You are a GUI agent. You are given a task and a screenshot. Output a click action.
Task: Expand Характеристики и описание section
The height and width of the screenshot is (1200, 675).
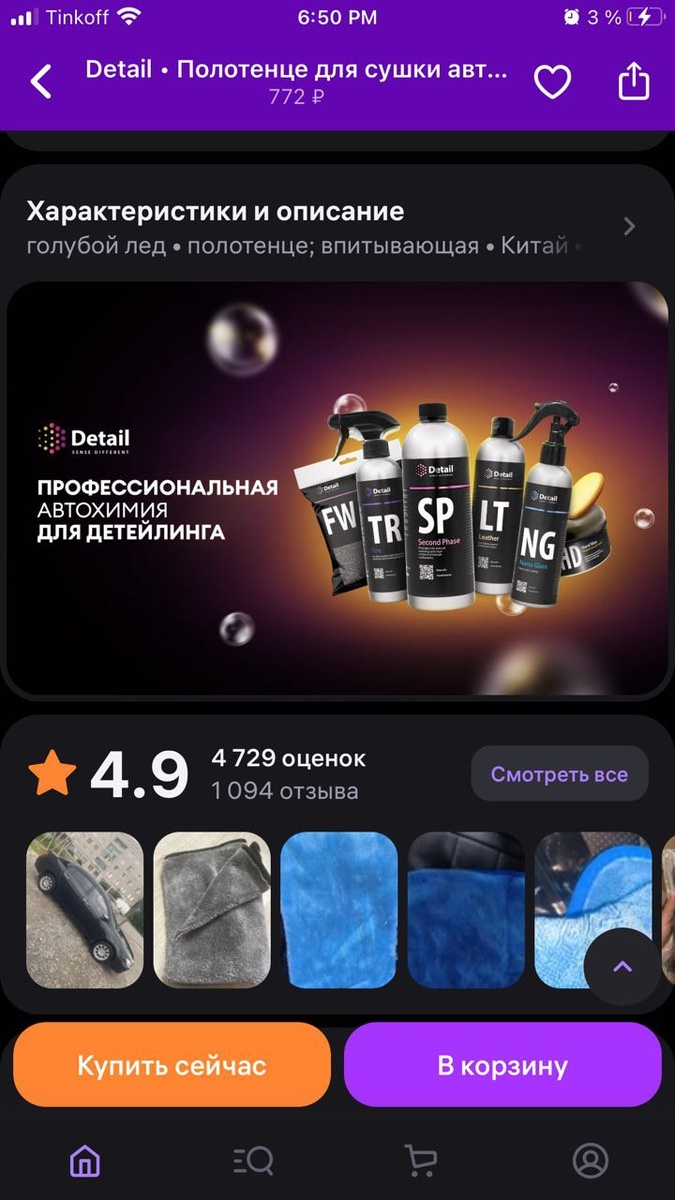point(337,227)
